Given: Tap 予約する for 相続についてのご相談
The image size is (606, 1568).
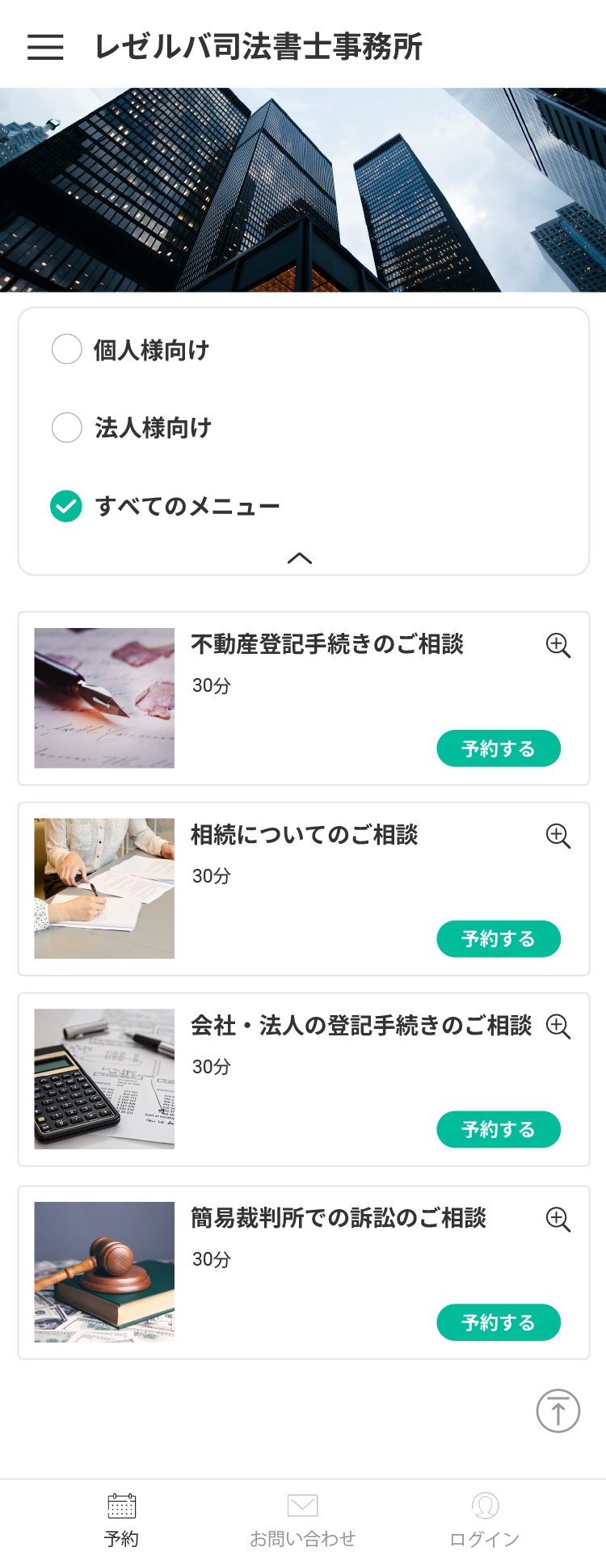Looking at the screenshot, I should pyautogui.click(x=499, y=939).
